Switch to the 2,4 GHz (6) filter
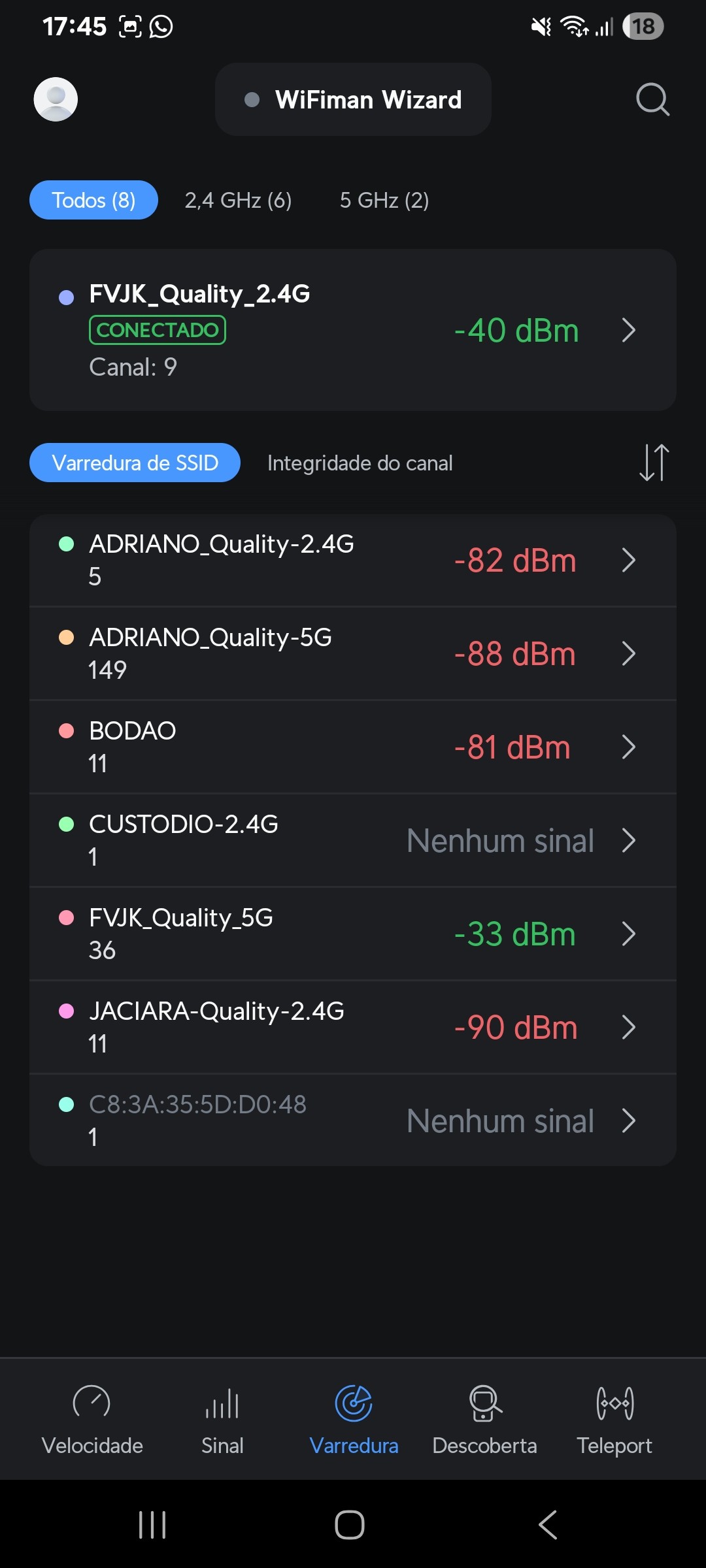 pos(238,200)
